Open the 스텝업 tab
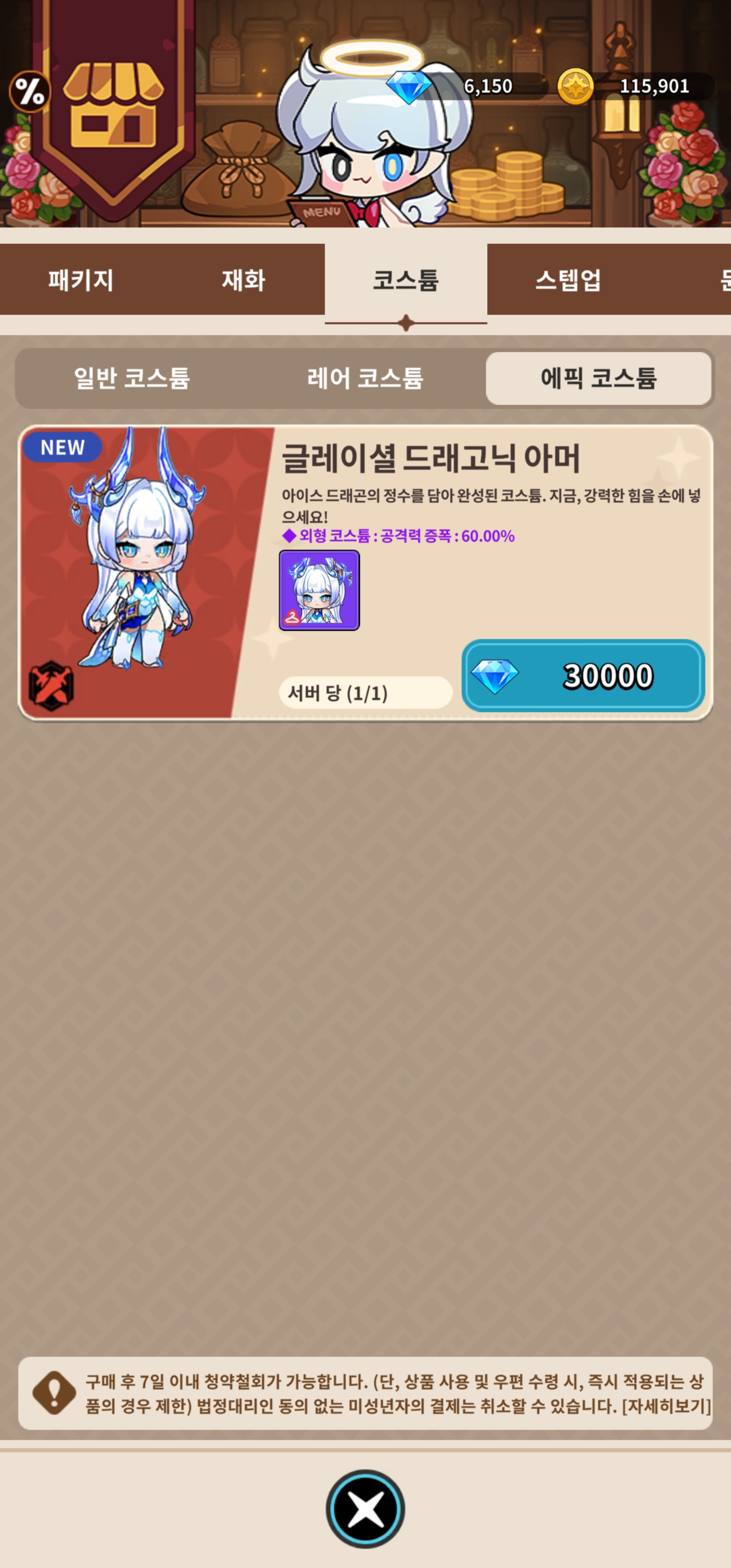731x1568 pixels. (568, 279)
